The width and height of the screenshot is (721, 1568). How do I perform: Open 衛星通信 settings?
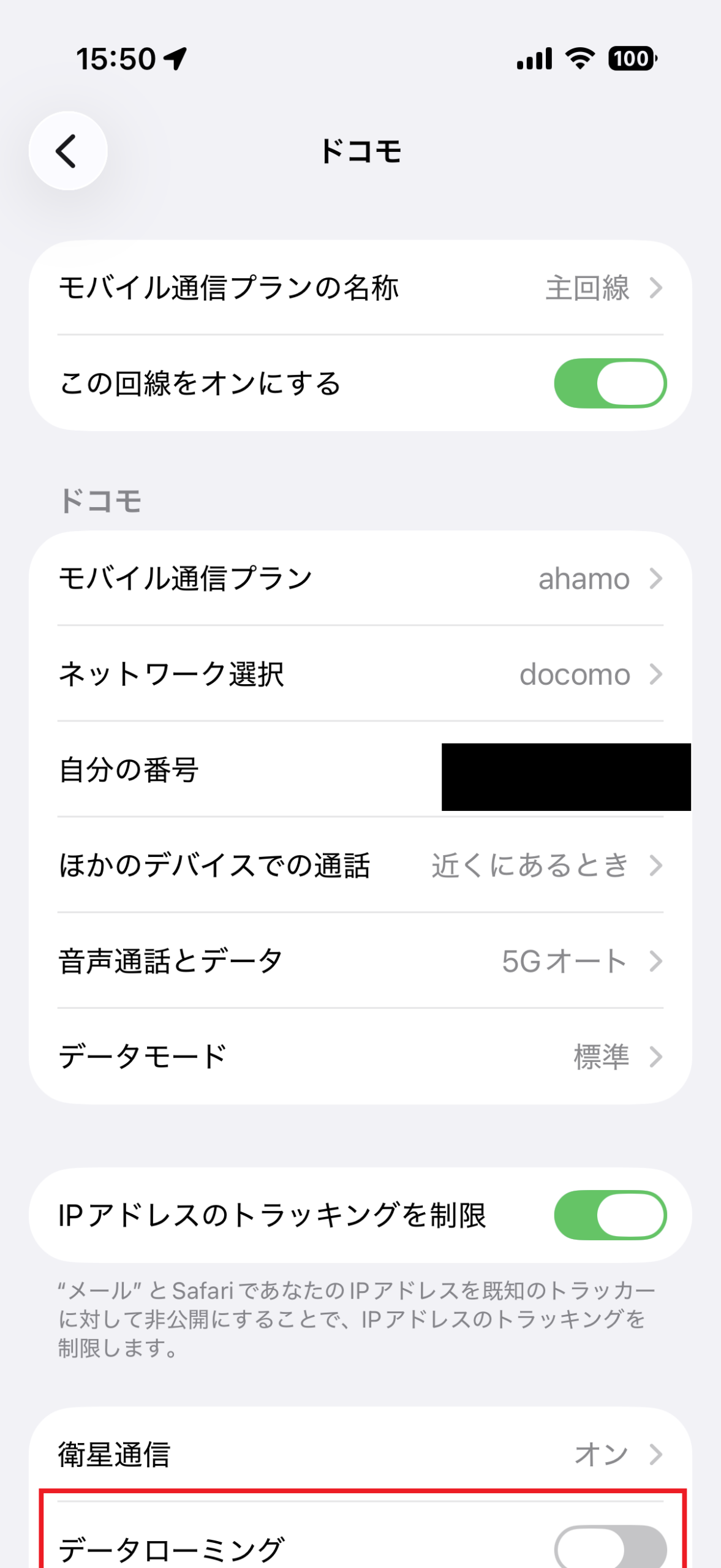[x=360, y=1454]
